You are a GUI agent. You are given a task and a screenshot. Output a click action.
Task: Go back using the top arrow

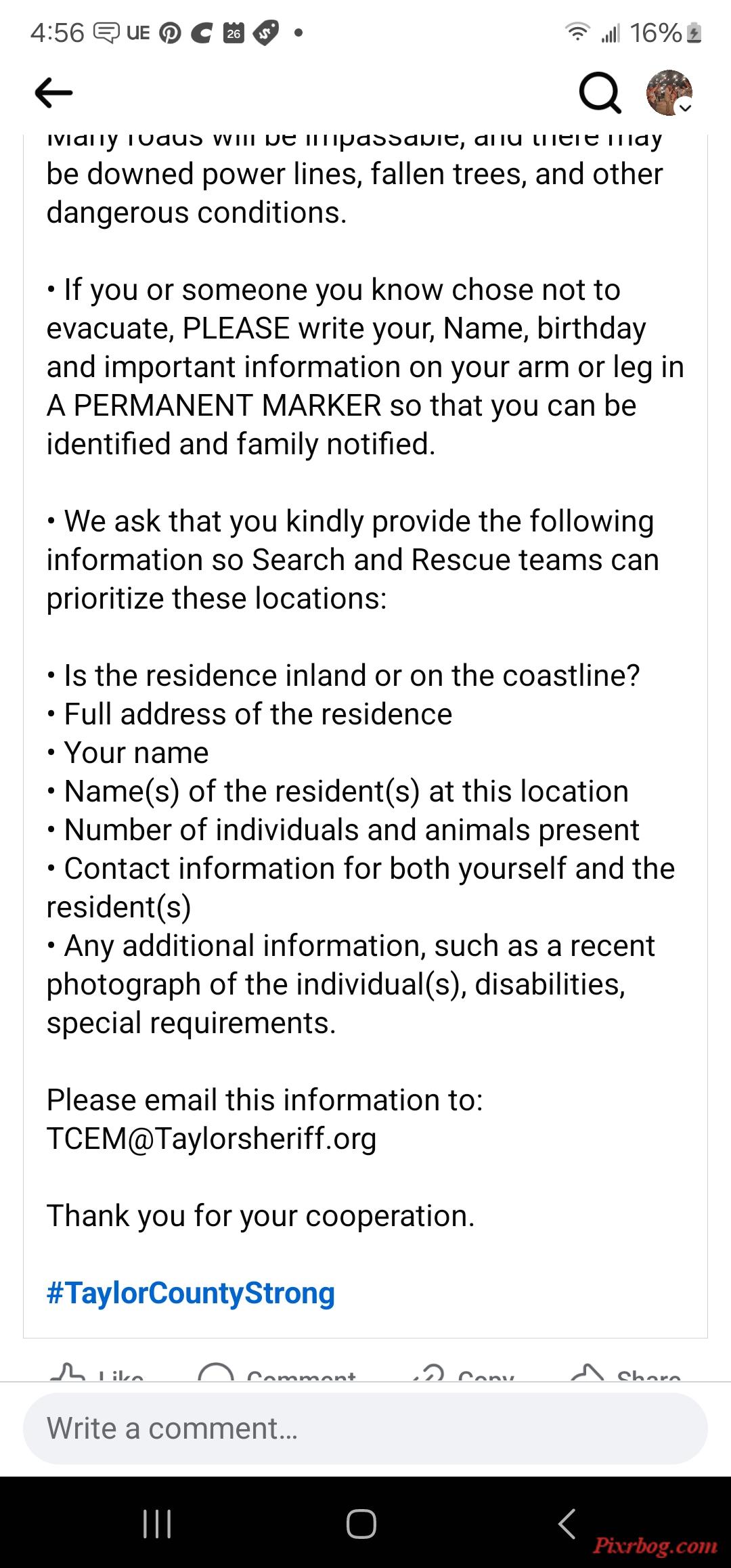pos(53,93)
